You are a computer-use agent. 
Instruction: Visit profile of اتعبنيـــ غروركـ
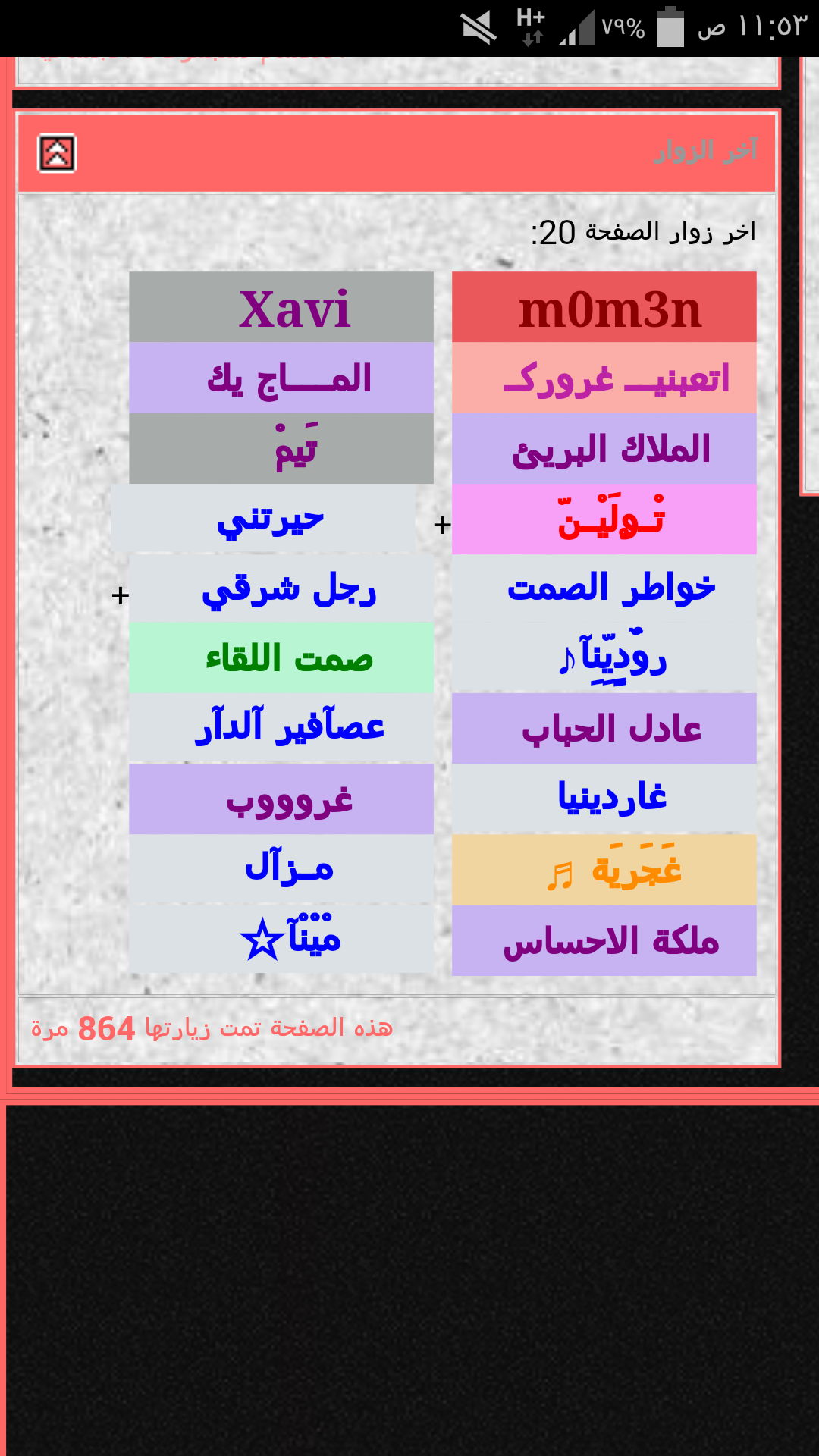coord(616,379)
